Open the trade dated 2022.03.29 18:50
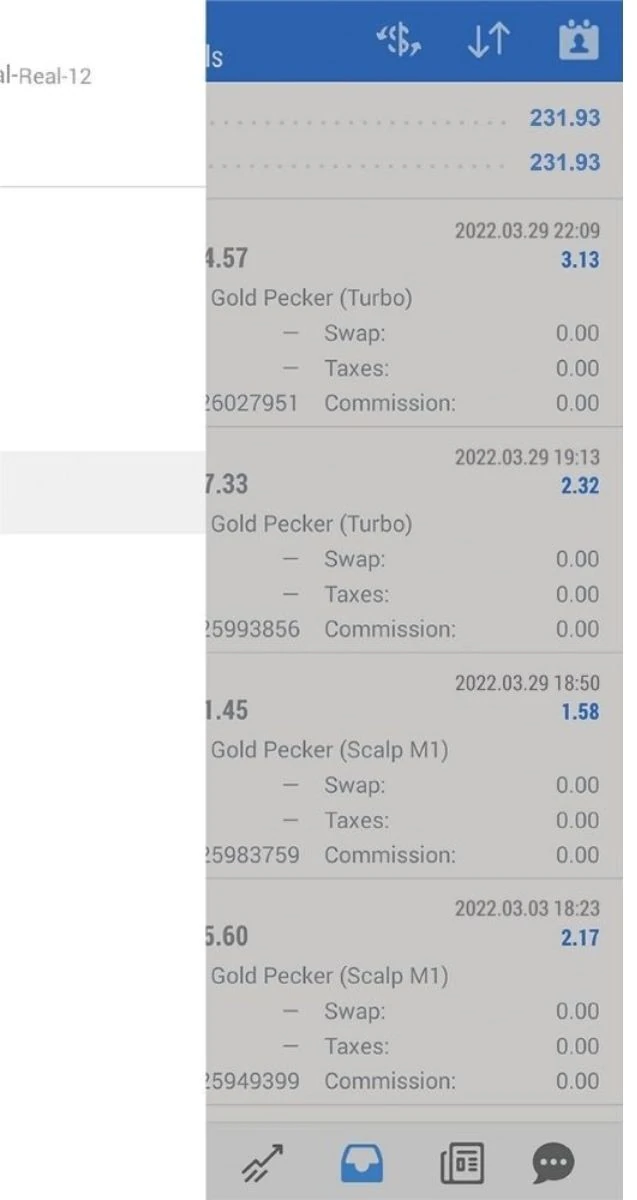 coord(414,768)
